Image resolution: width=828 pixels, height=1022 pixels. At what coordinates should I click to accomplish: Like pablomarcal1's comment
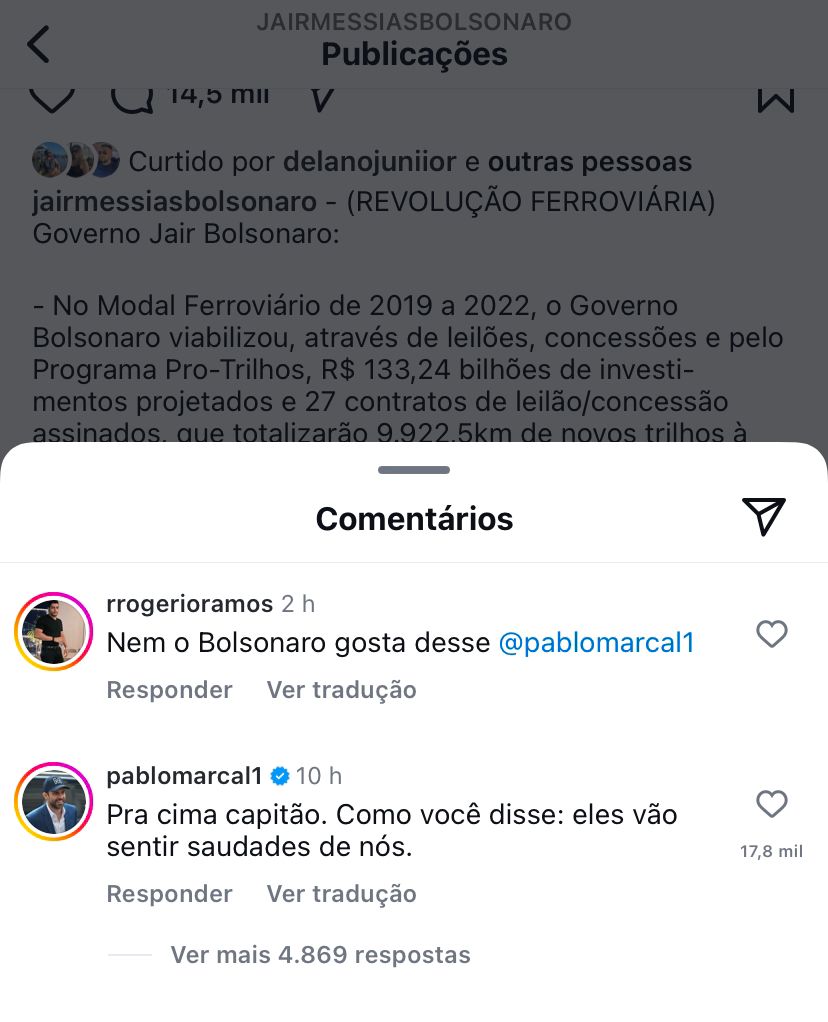[771, 804]
